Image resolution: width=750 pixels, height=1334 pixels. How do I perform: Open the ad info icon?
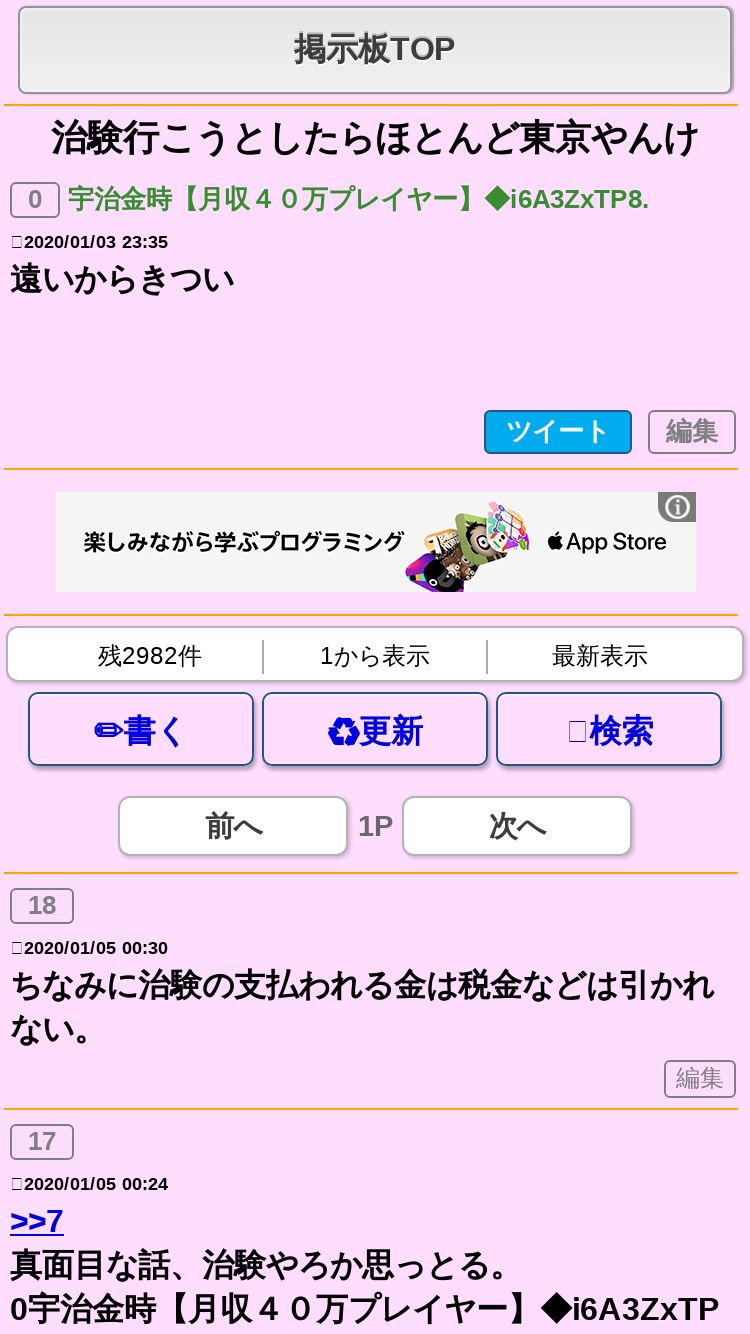pyautogui.click(x=677, y=507)
